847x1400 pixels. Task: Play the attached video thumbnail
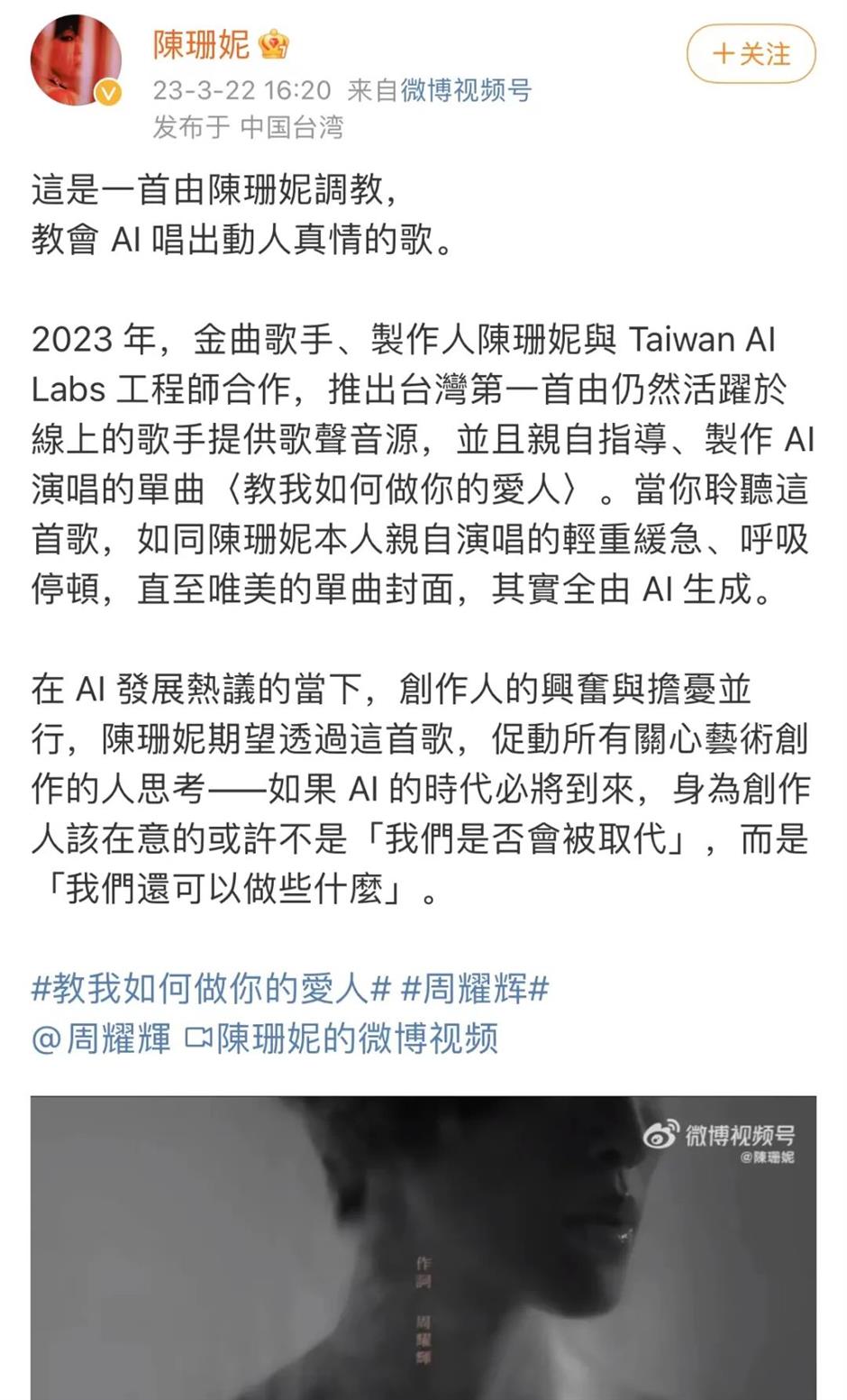423,1248
